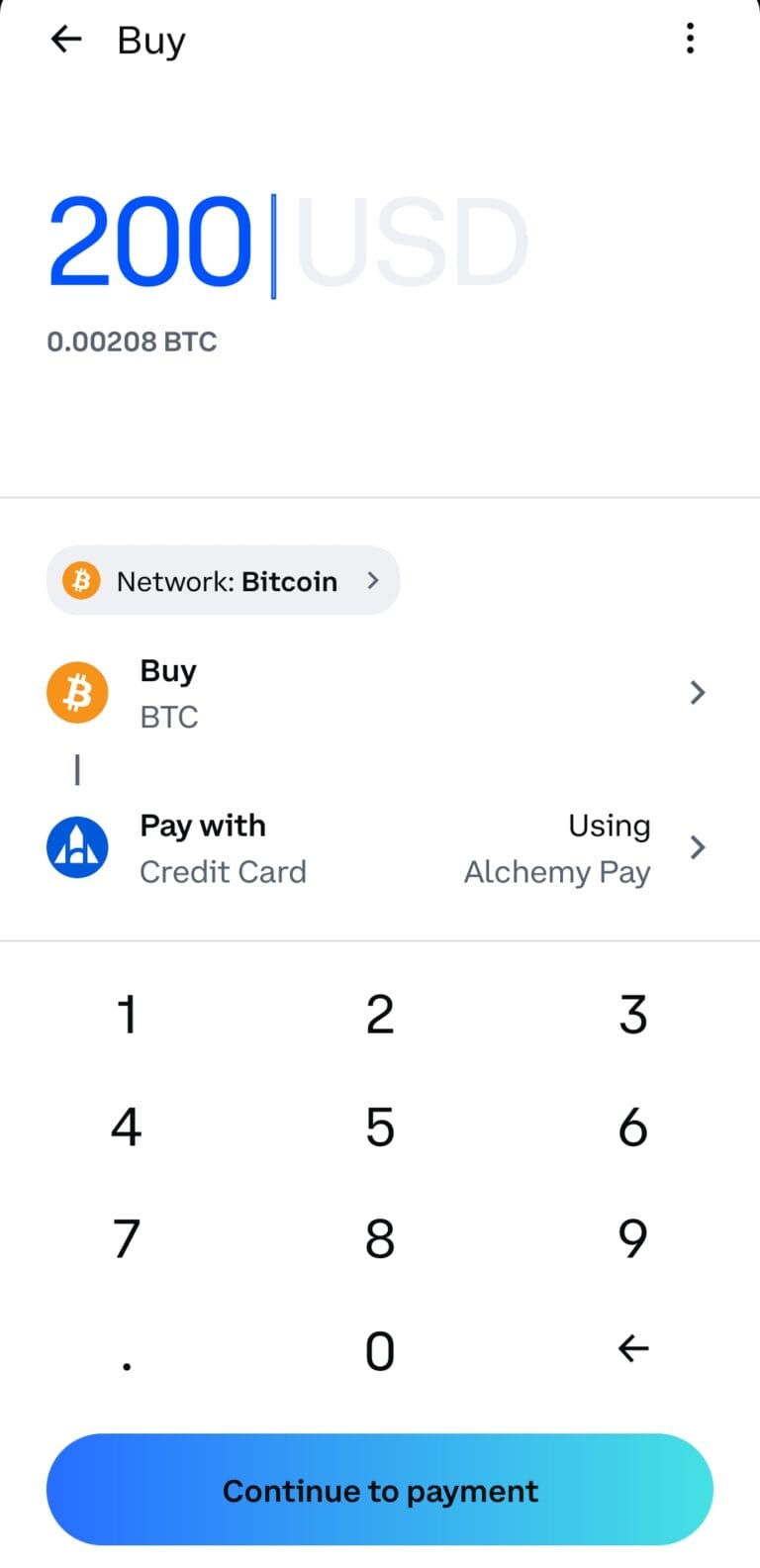Expand the Network: Bitcoin selector
Viewport: 760px width, 1568px height.
[223, 580]
